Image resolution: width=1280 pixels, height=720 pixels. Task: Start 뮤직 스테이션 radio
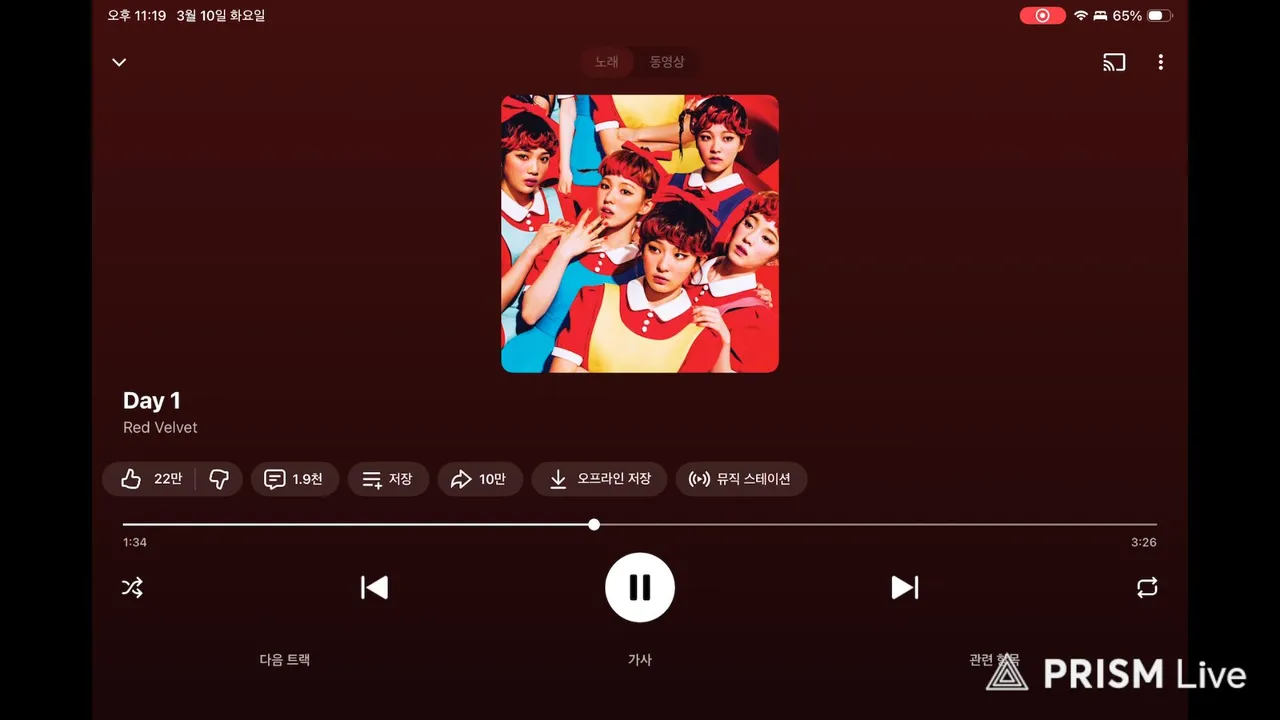741,479
